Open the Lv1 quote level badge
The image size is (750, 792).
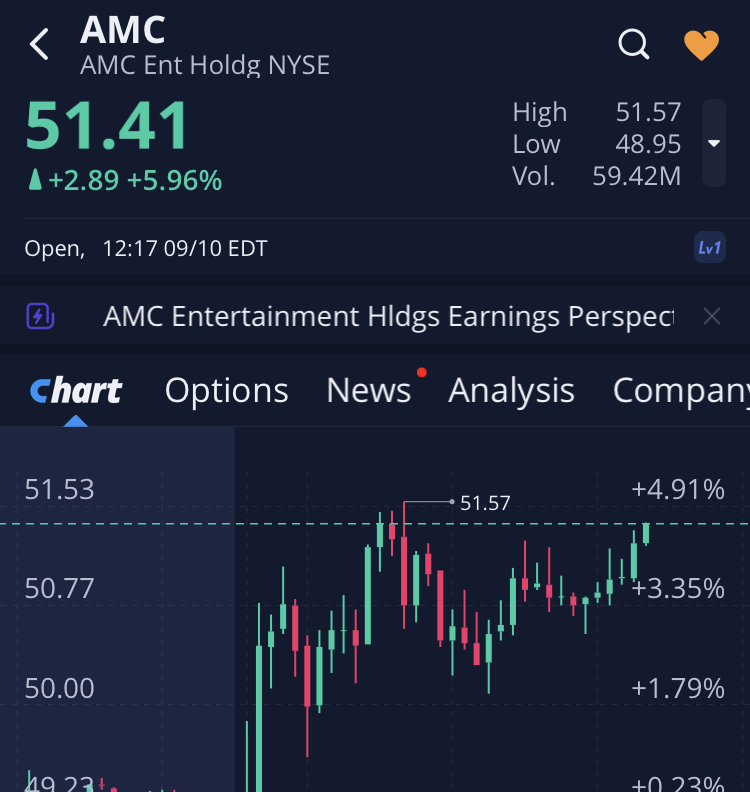709,248
